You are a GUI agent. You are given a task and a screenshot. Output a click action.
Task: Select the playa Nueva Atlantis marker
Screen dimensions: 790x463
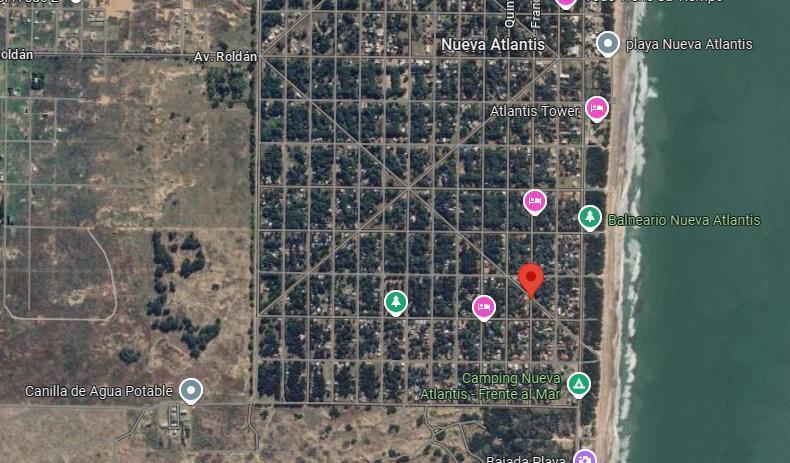point(607,44)
